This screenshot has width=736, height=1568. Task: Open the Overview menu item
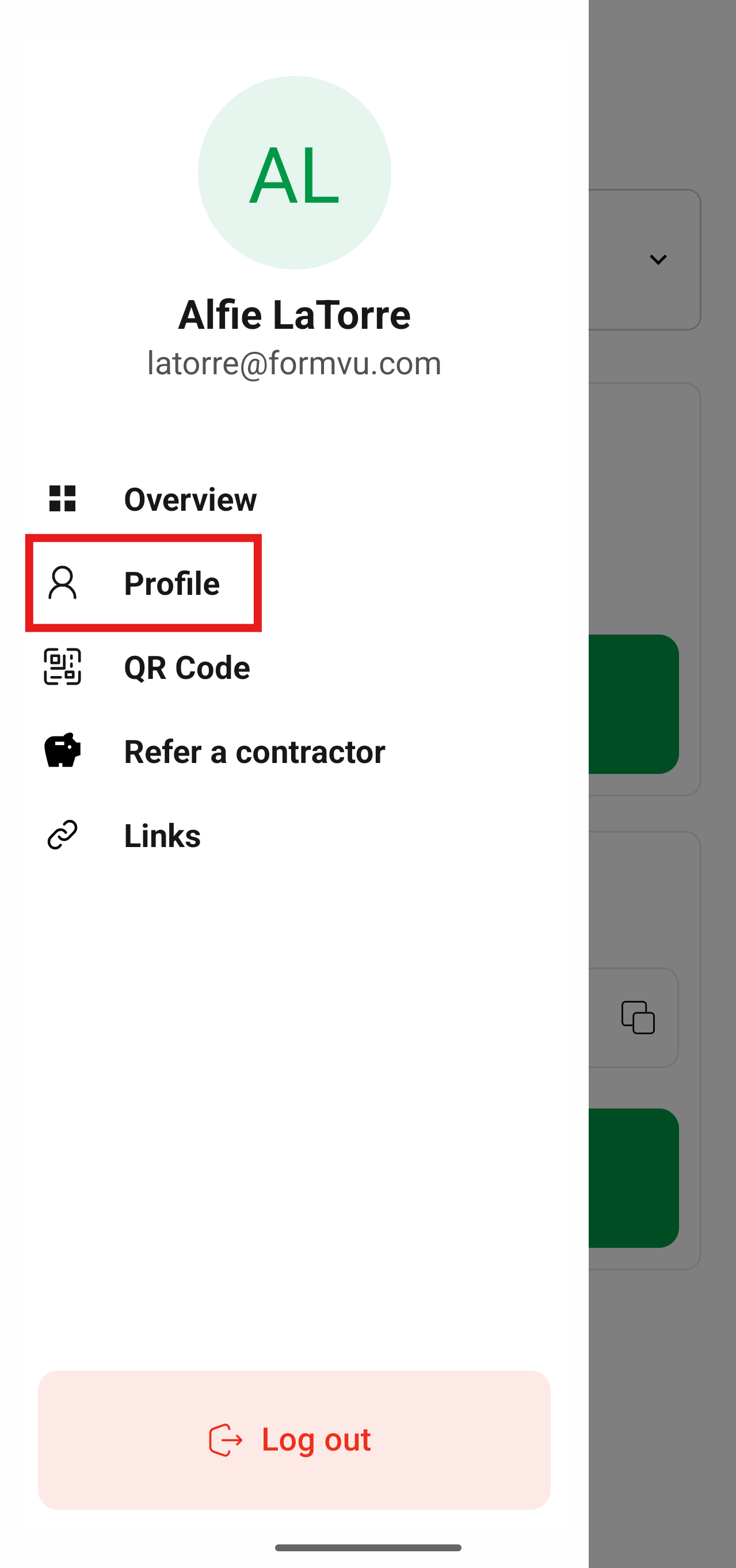(190, 499)
